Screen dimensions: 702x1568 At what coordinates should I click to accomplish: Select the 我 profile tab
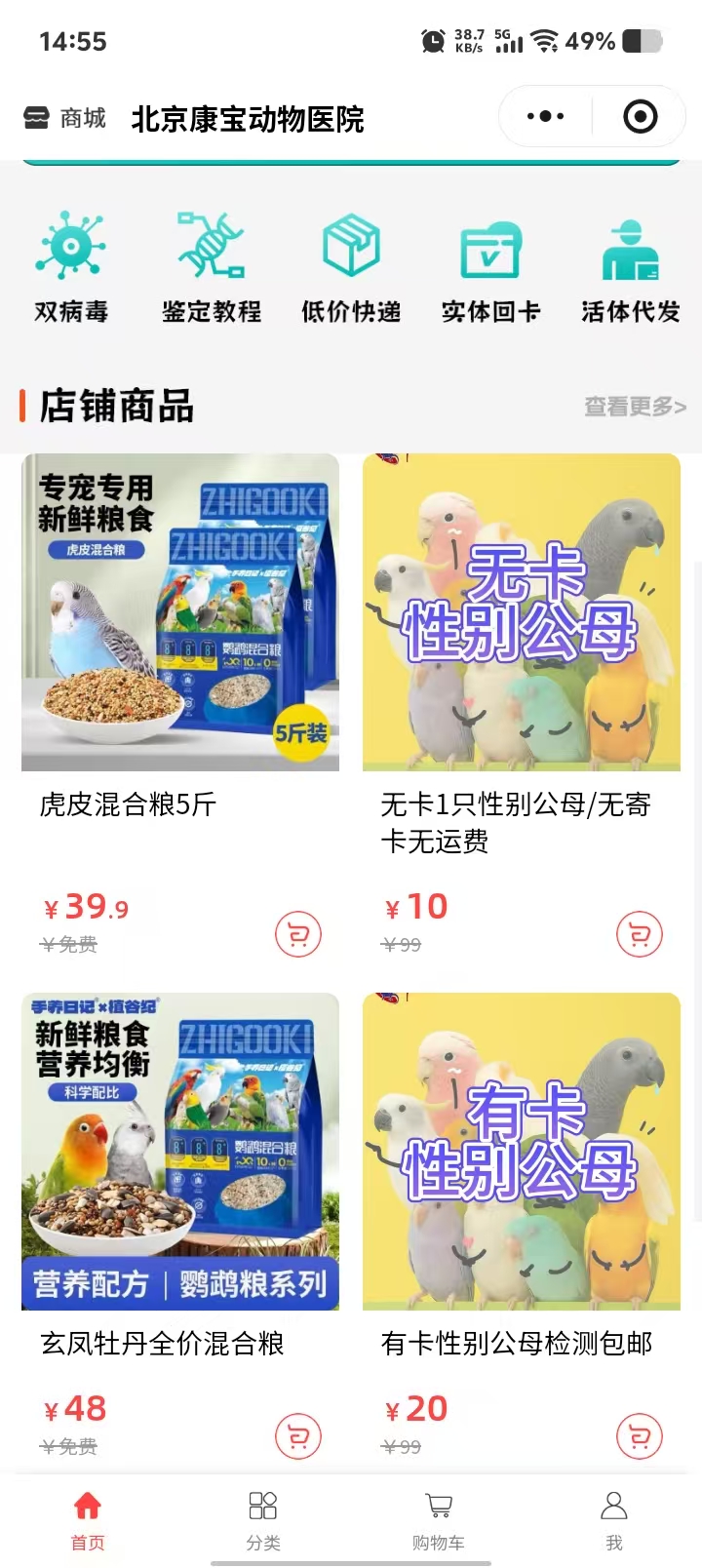click(x=614, y=1519)
